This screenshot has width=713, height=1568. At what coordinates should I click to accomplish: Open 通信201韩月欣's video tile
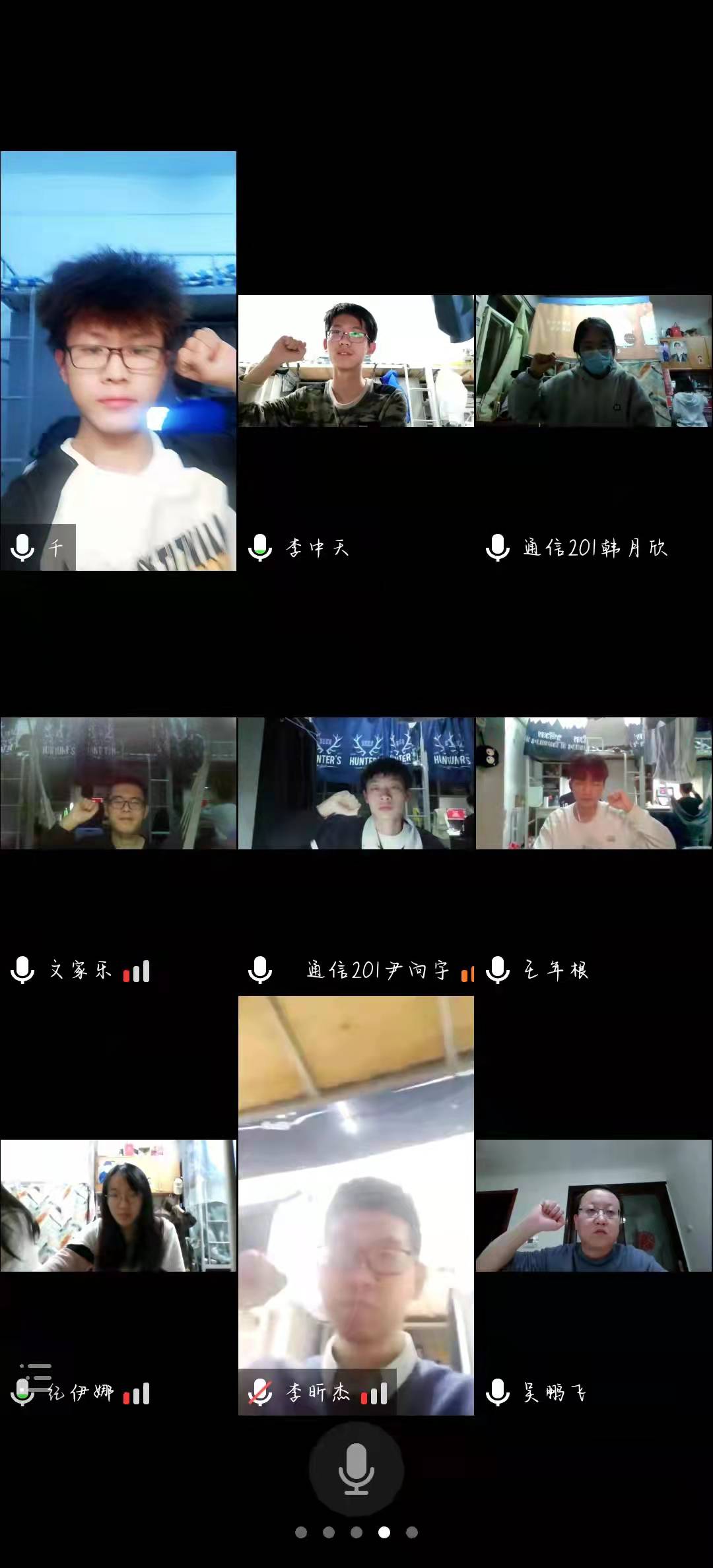tap(594, 361)
